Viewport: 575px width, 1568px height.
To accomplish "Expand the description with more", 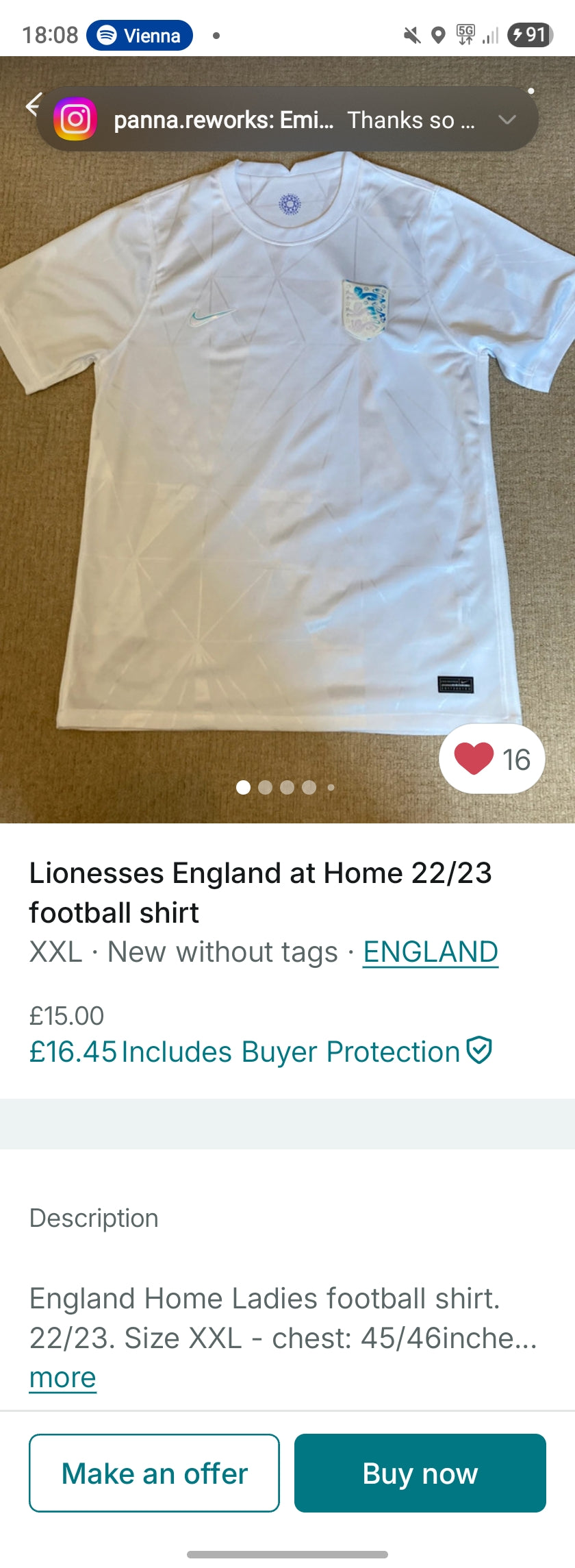I will point(62,1378).
